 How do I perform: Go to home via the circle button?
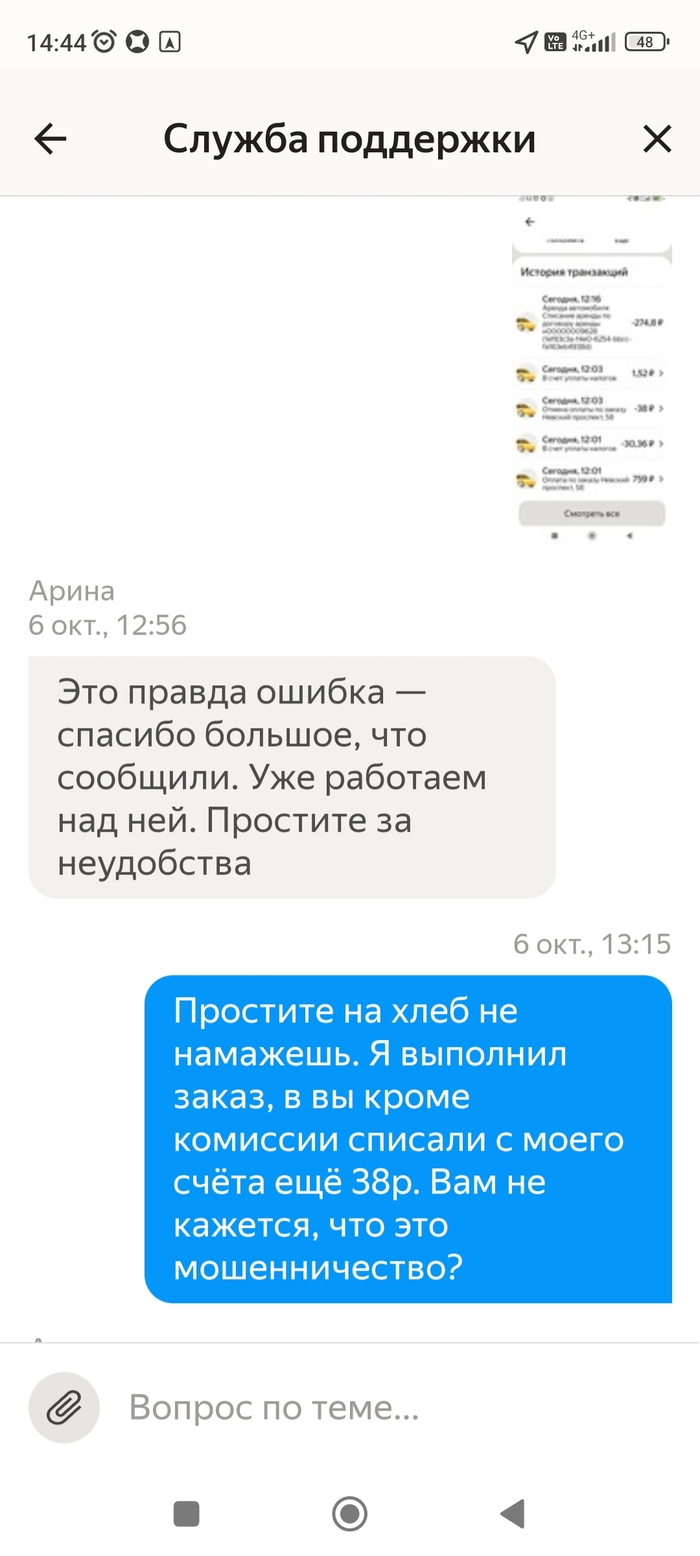349,1513
